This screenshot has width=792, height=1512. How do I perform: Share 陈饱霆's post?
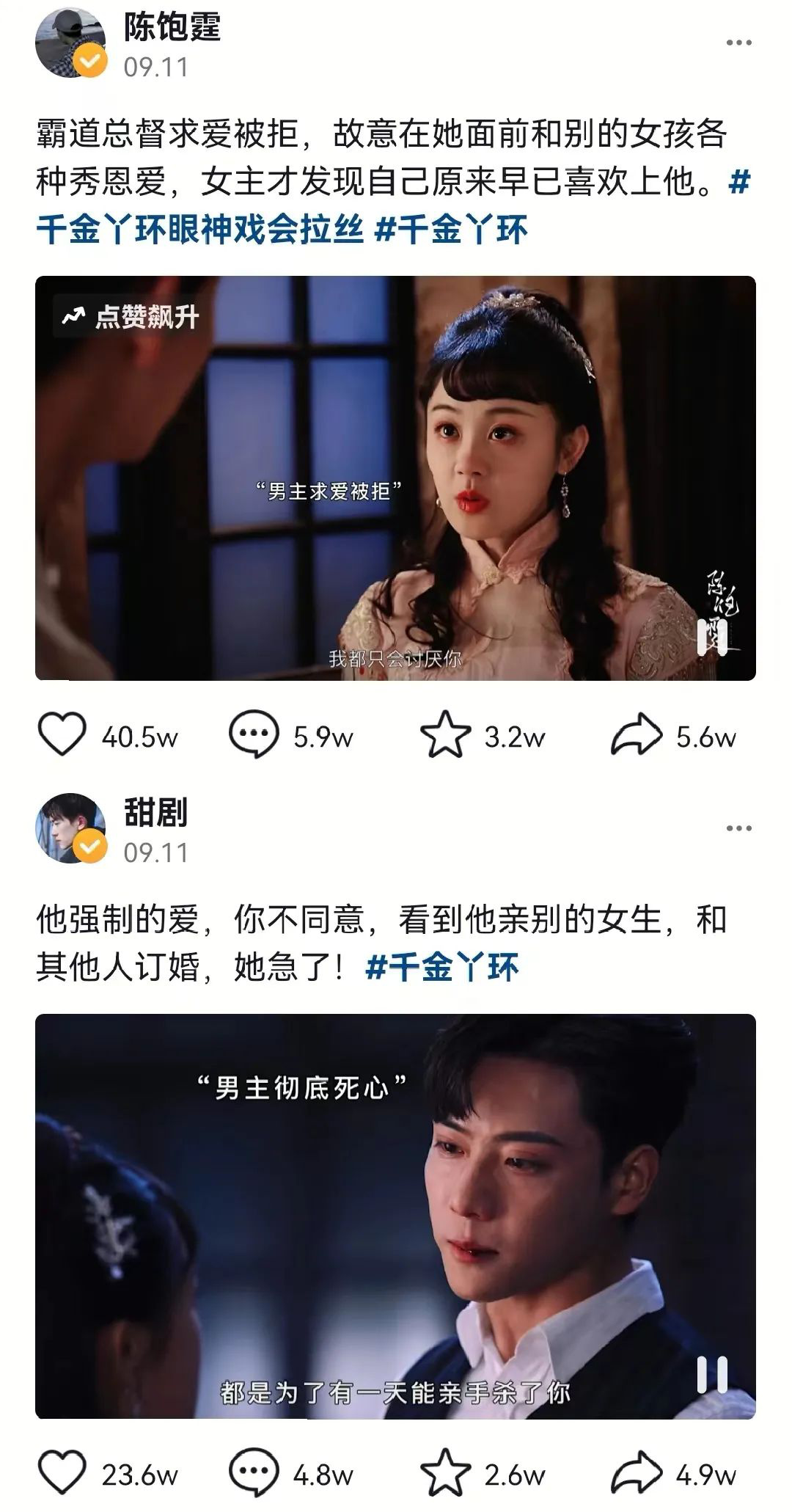(x=636, y=734)
